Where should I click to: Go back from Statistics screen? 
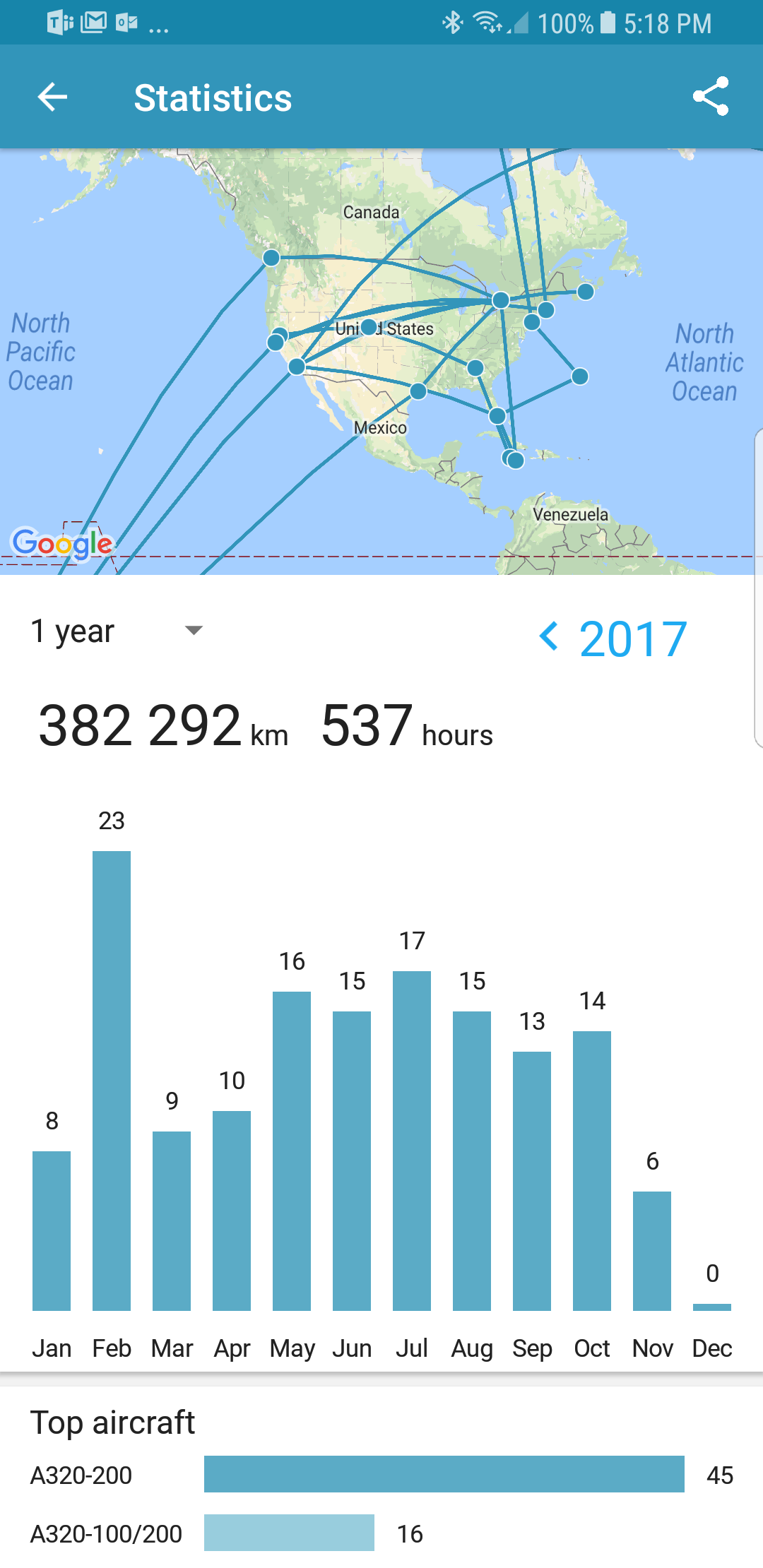pos(52,97)
